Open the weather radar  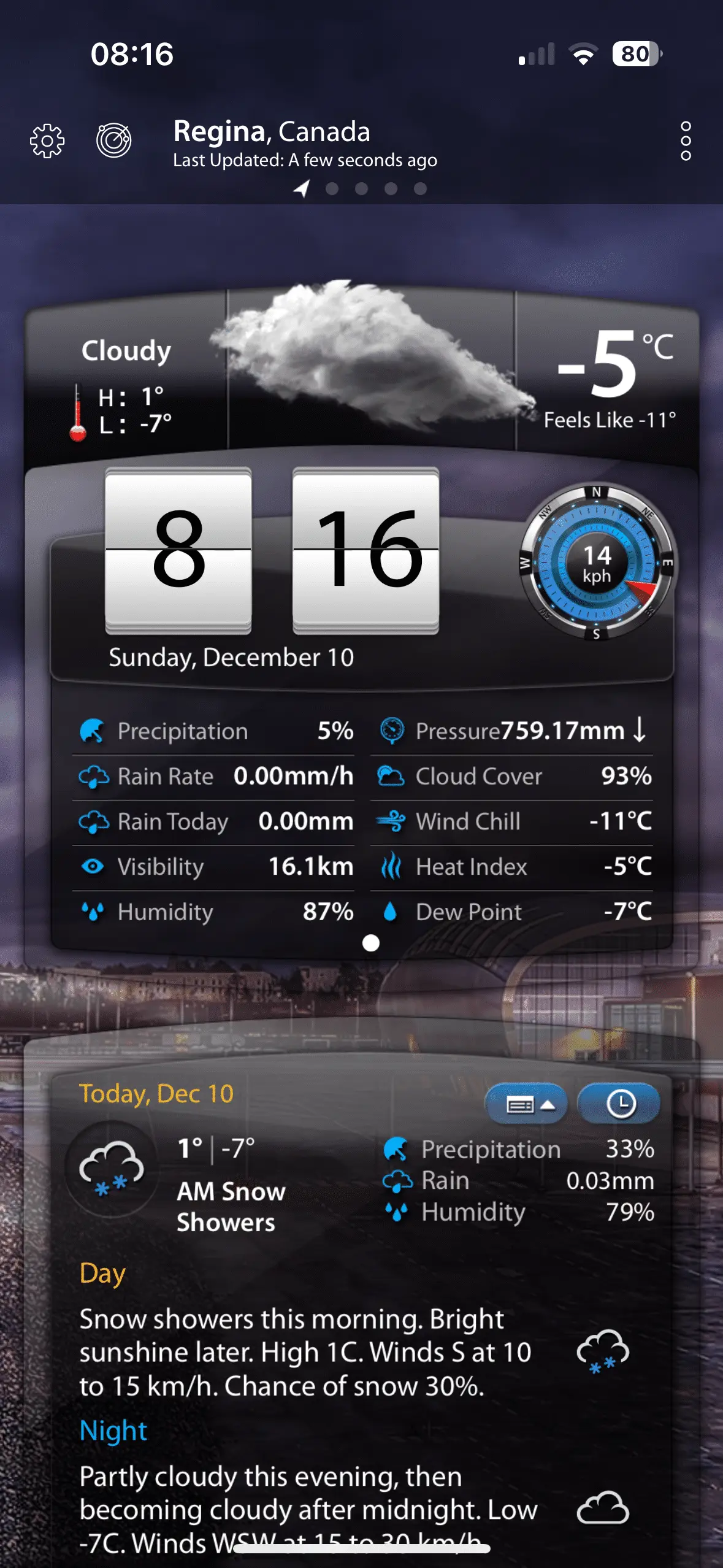pos(114,140)
